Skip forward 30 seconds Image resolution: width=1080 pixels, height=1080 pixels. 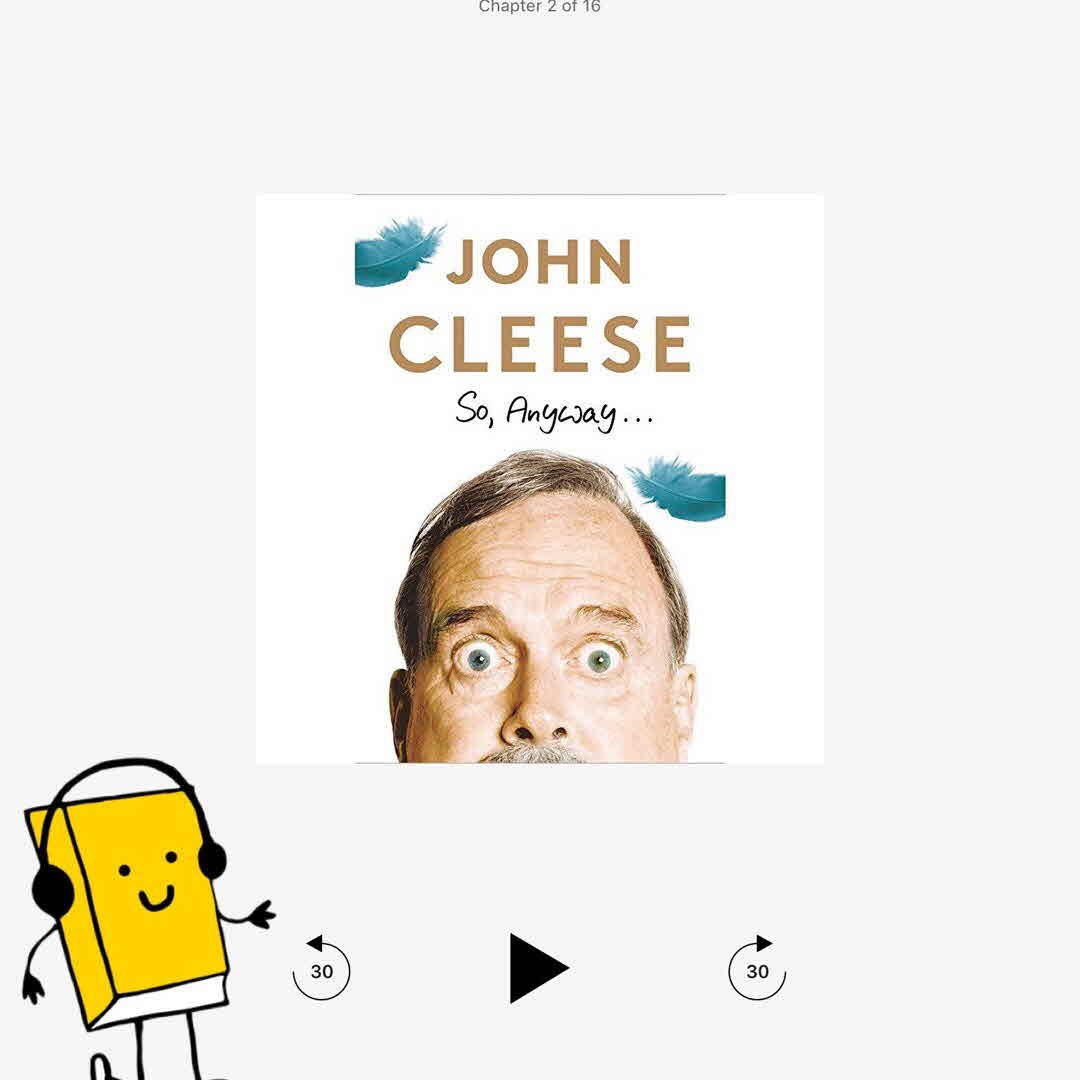[x=757, y=969]
